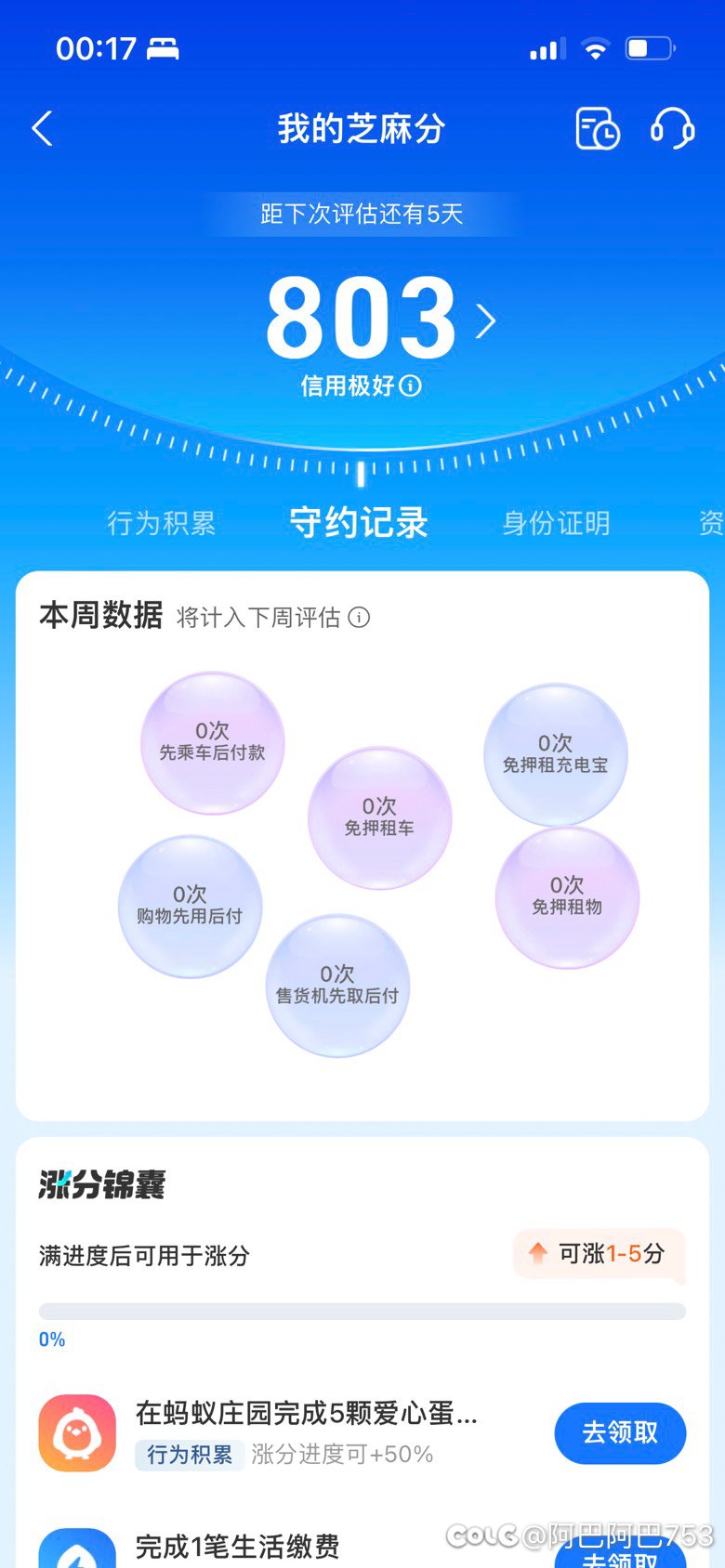Open the 完成1笔生活缴费 task

pyautogui.click(x=237, y=1546)
